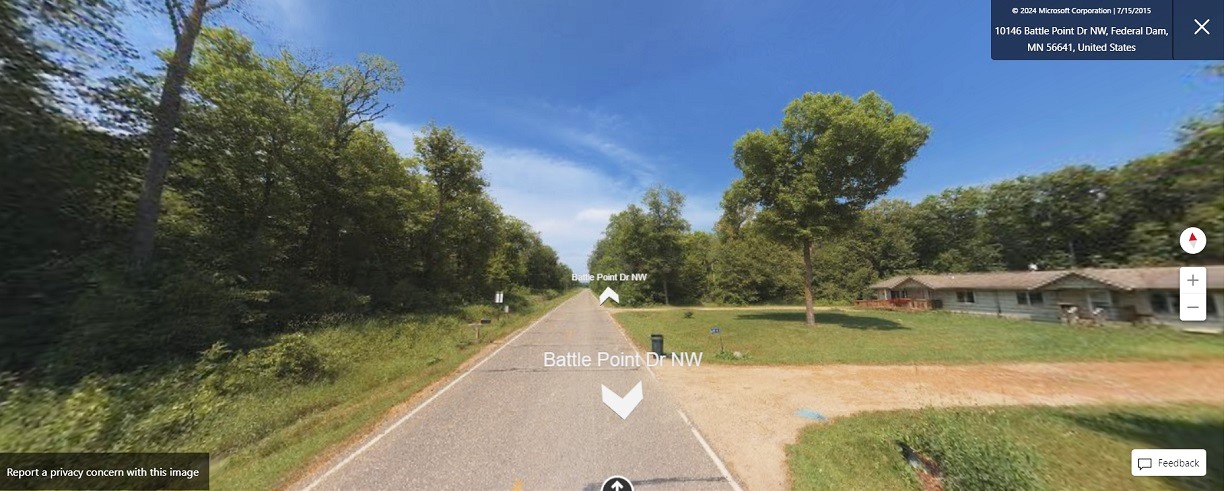The height and width of the screenshot is (491, 1224).
Task: Open the Feedback button
Action: pos(1169,463)
